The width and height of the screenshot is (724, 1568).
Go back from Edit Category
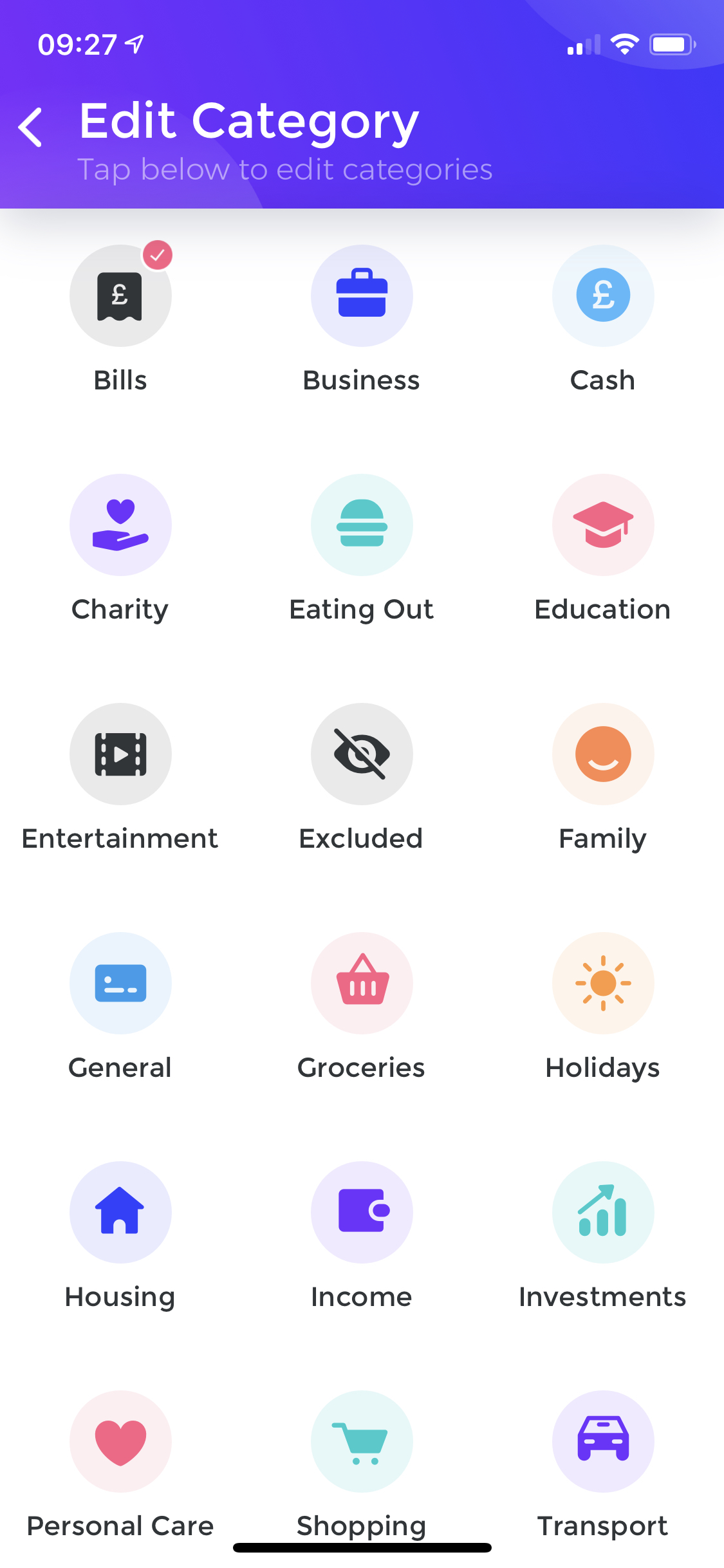[30, 127]
